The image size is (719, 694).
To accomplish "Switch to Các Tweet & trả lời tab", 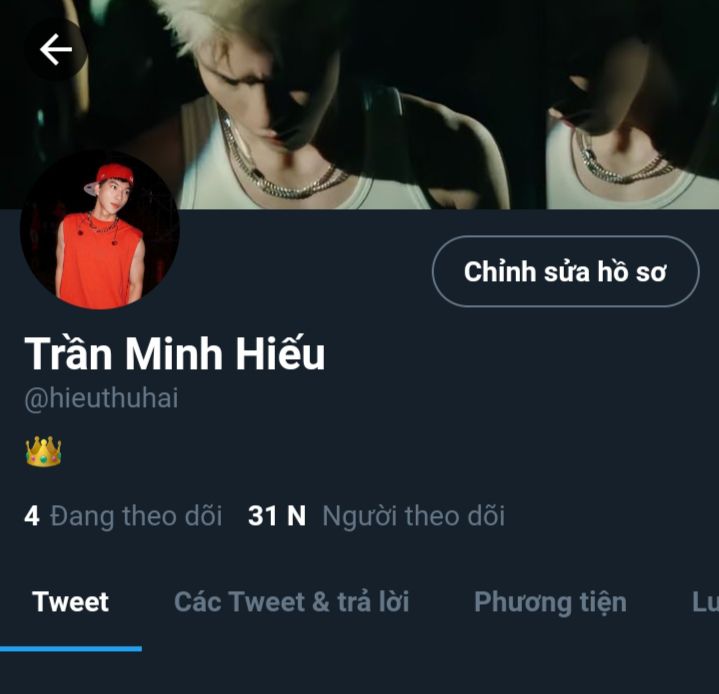I will coord(291,602).
